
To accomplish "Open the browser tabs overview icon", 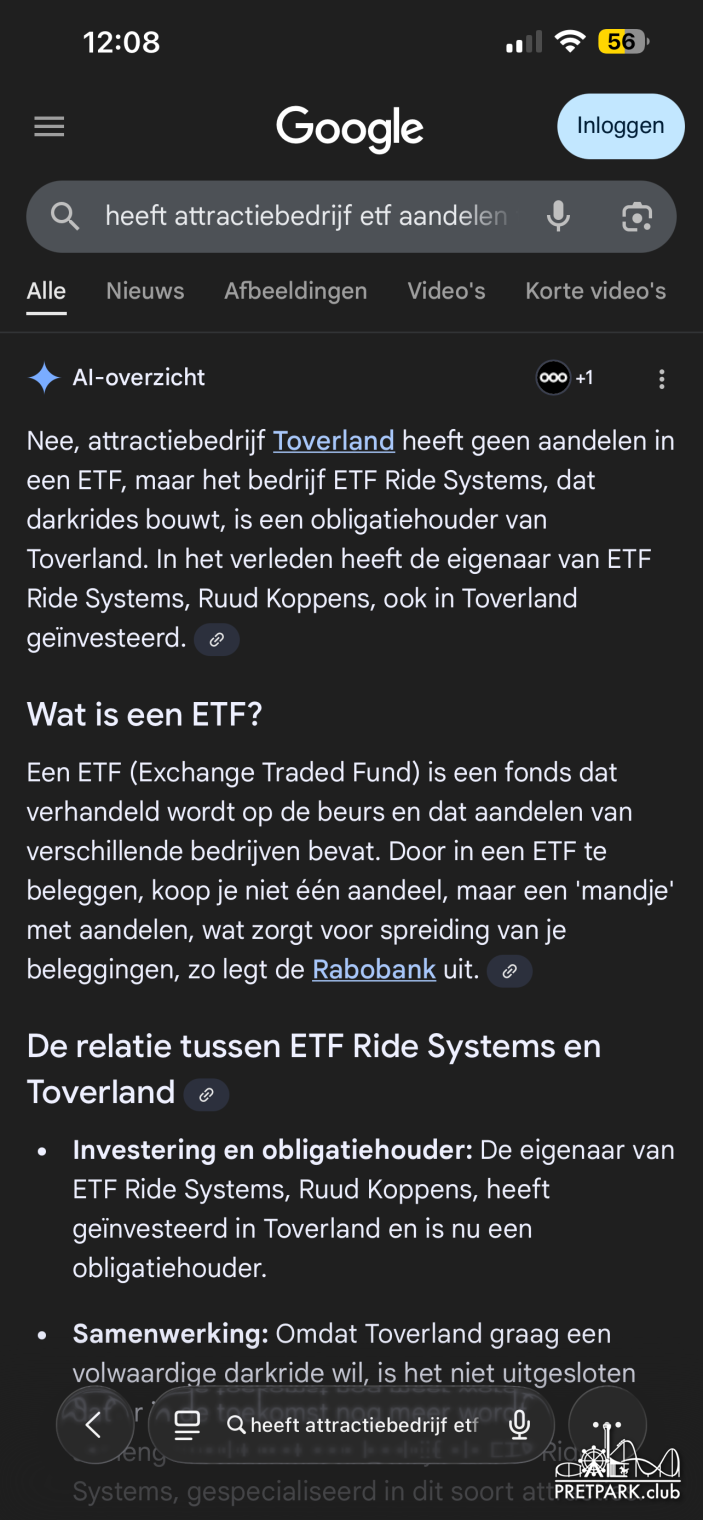I will point(187,1425).
